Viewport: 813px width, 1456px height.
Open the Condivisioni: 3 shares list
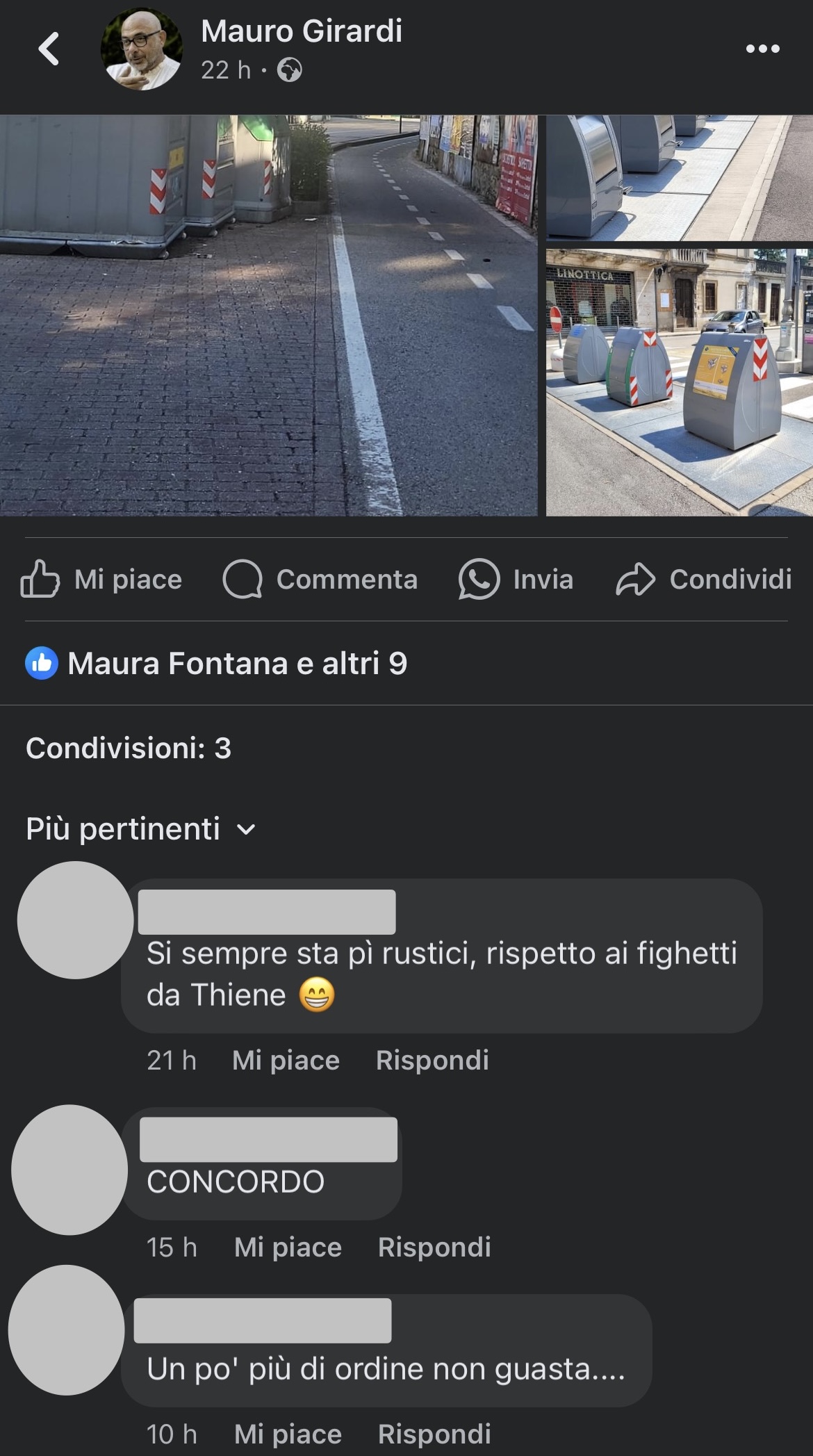tap(129, 749)
